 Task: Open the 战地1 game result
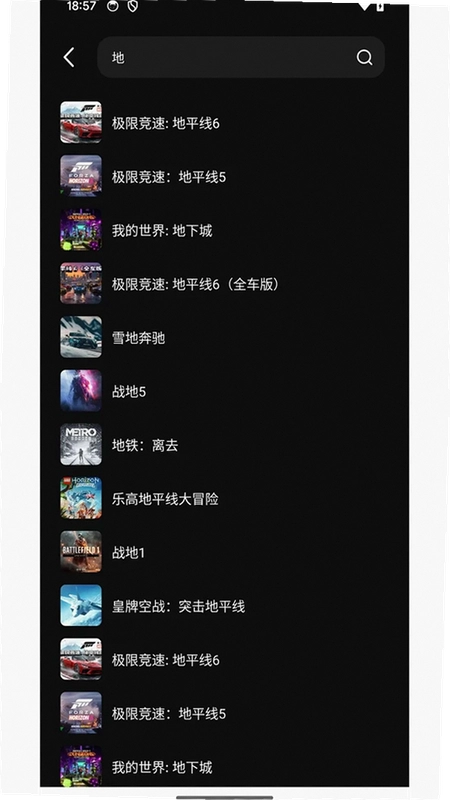tap(224, 552)
